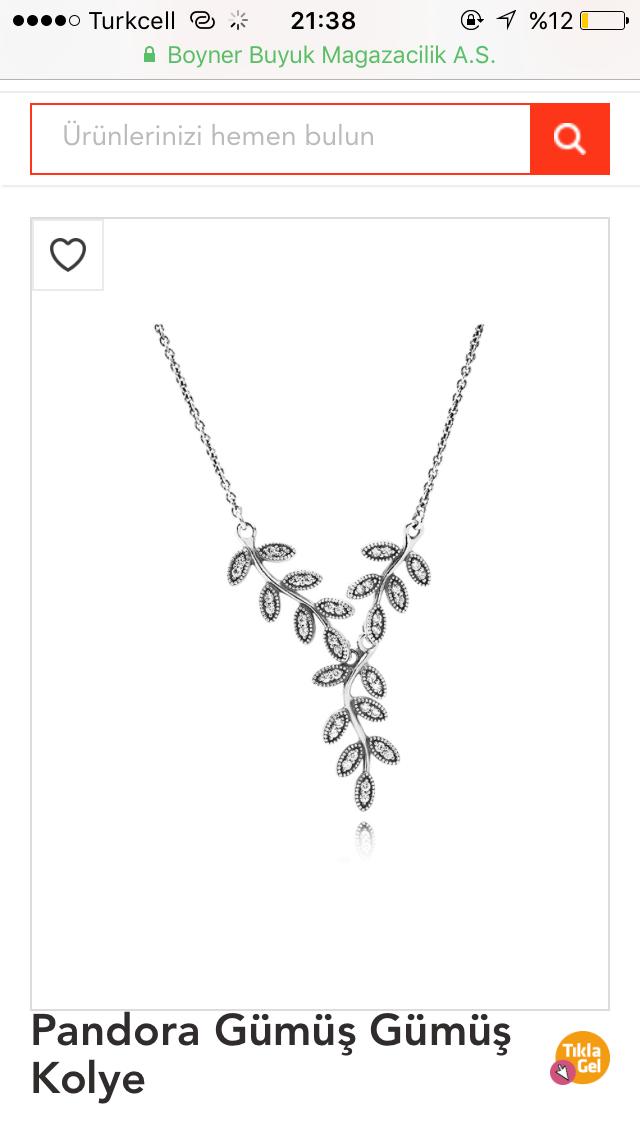This screenshot has width=640, height=1136.
Task: Tap the orange search magnifier button
Action: click(569, 139)
